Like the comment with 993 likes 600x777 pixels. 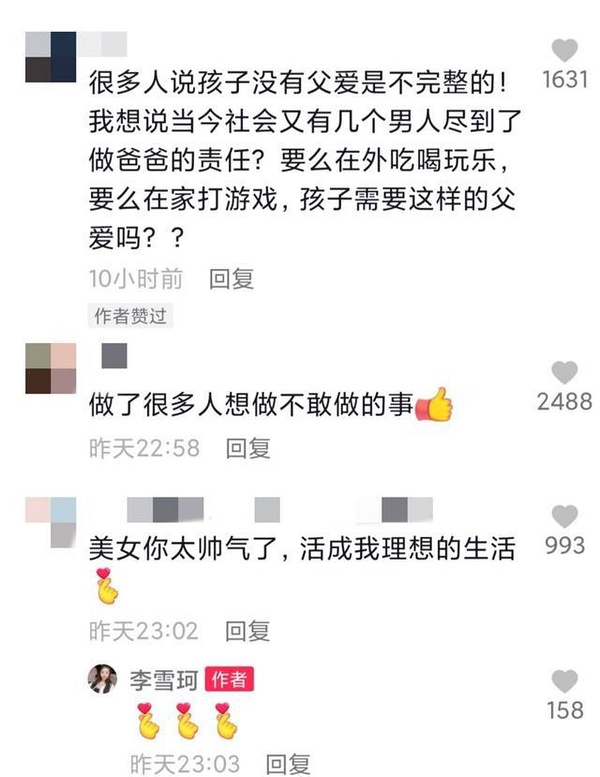(x=565, y=517)
